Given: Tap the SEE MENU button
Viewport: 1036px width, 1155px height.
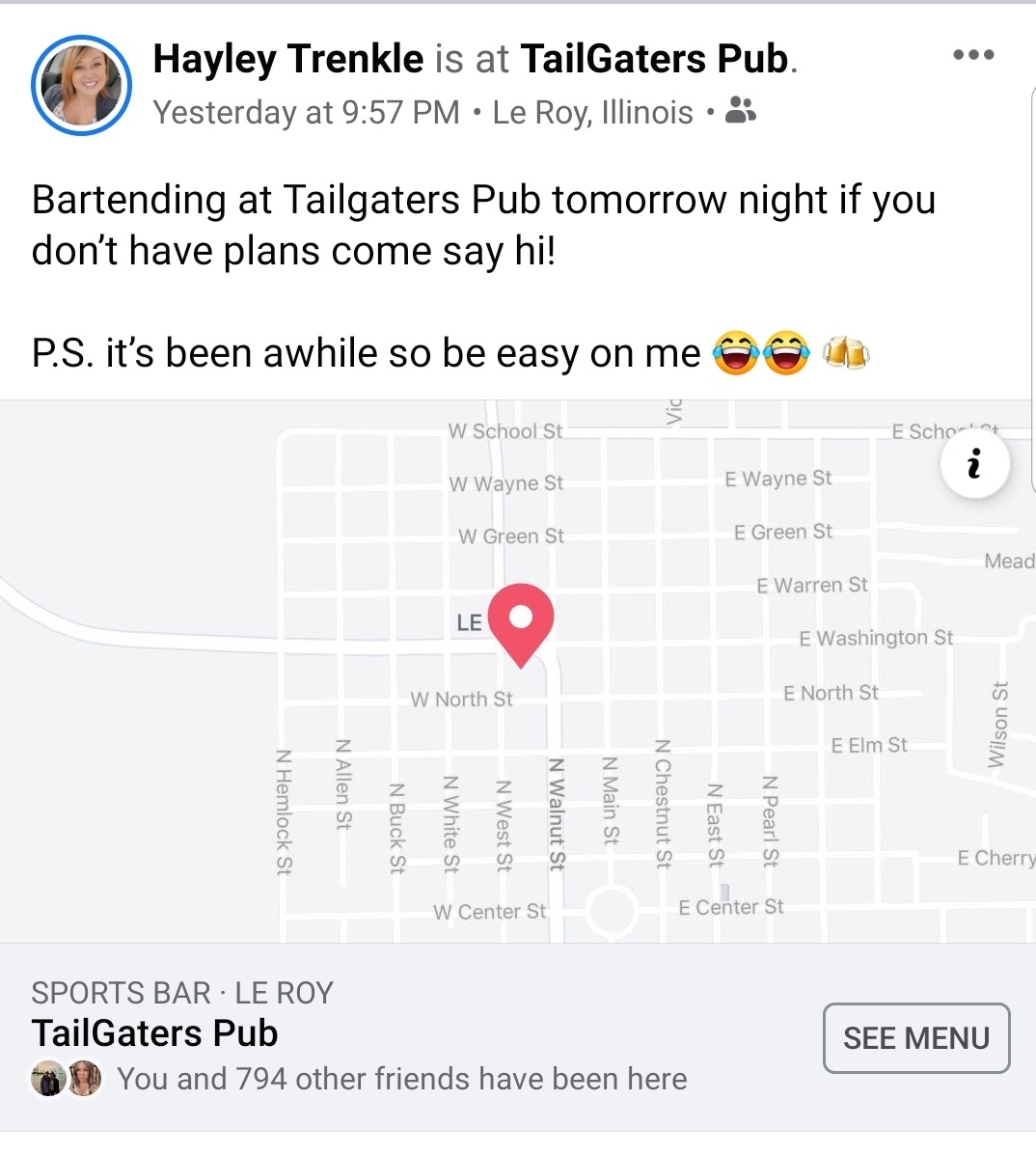Looking at the screenshot, I should 915,1038.
